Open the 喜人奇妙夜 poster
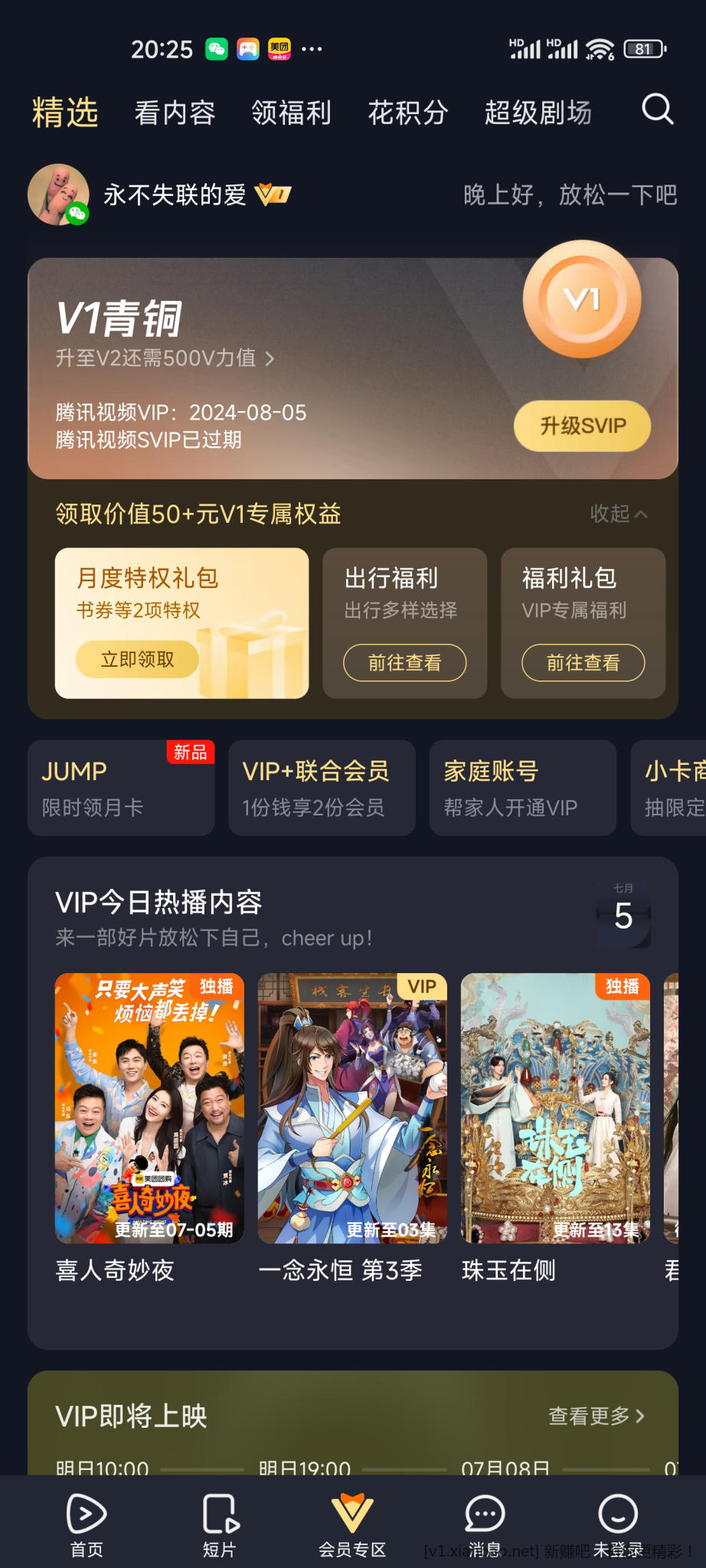The width and height of the screenshot is (706, 1568). [151, 1106]
